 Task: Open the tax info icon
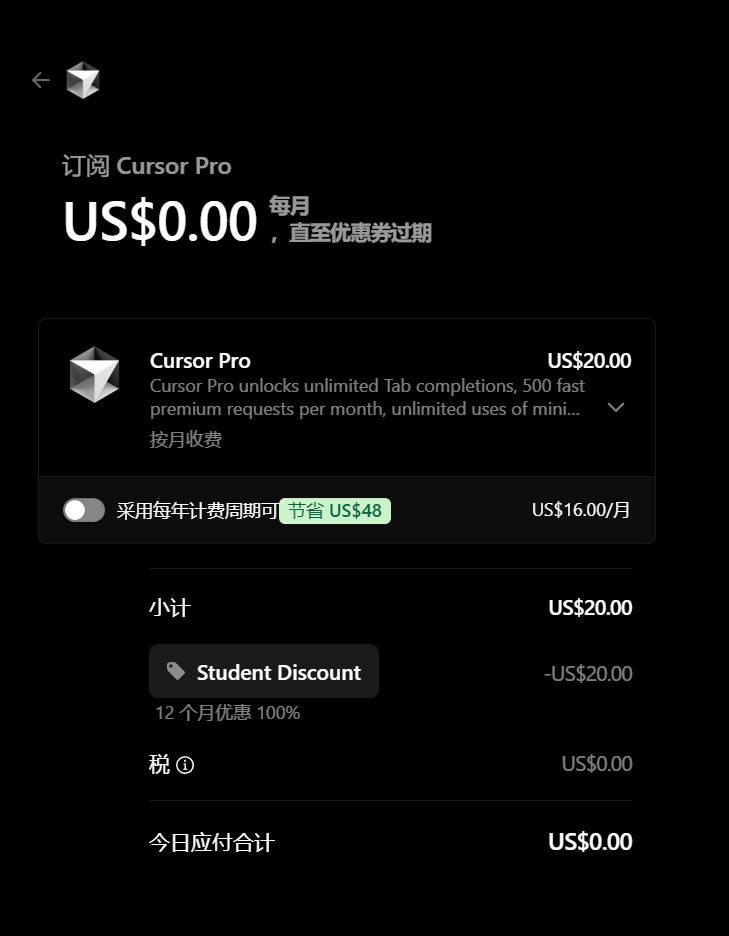coord(185,765)
